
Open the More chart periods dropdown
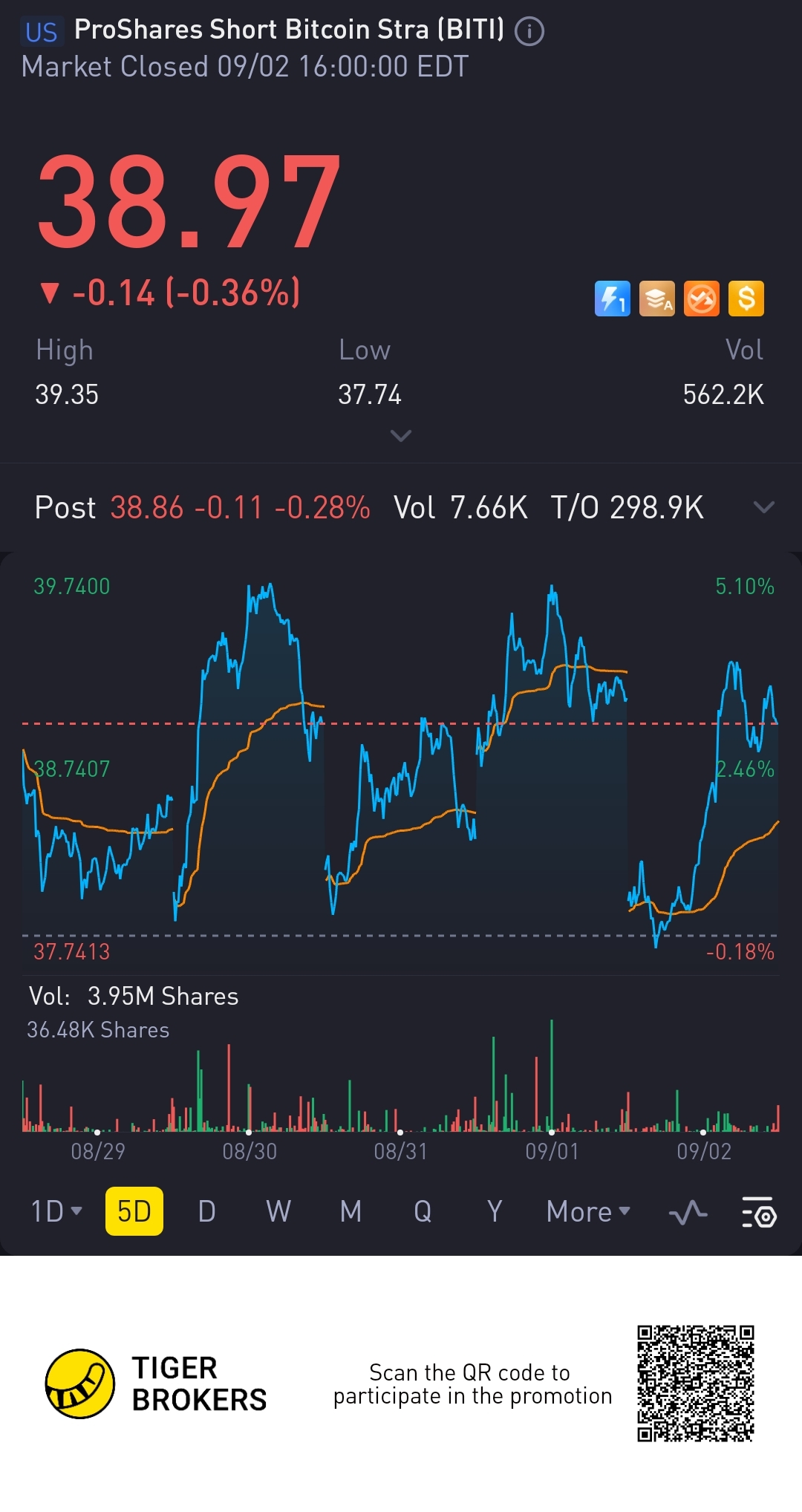[588, 1211]
